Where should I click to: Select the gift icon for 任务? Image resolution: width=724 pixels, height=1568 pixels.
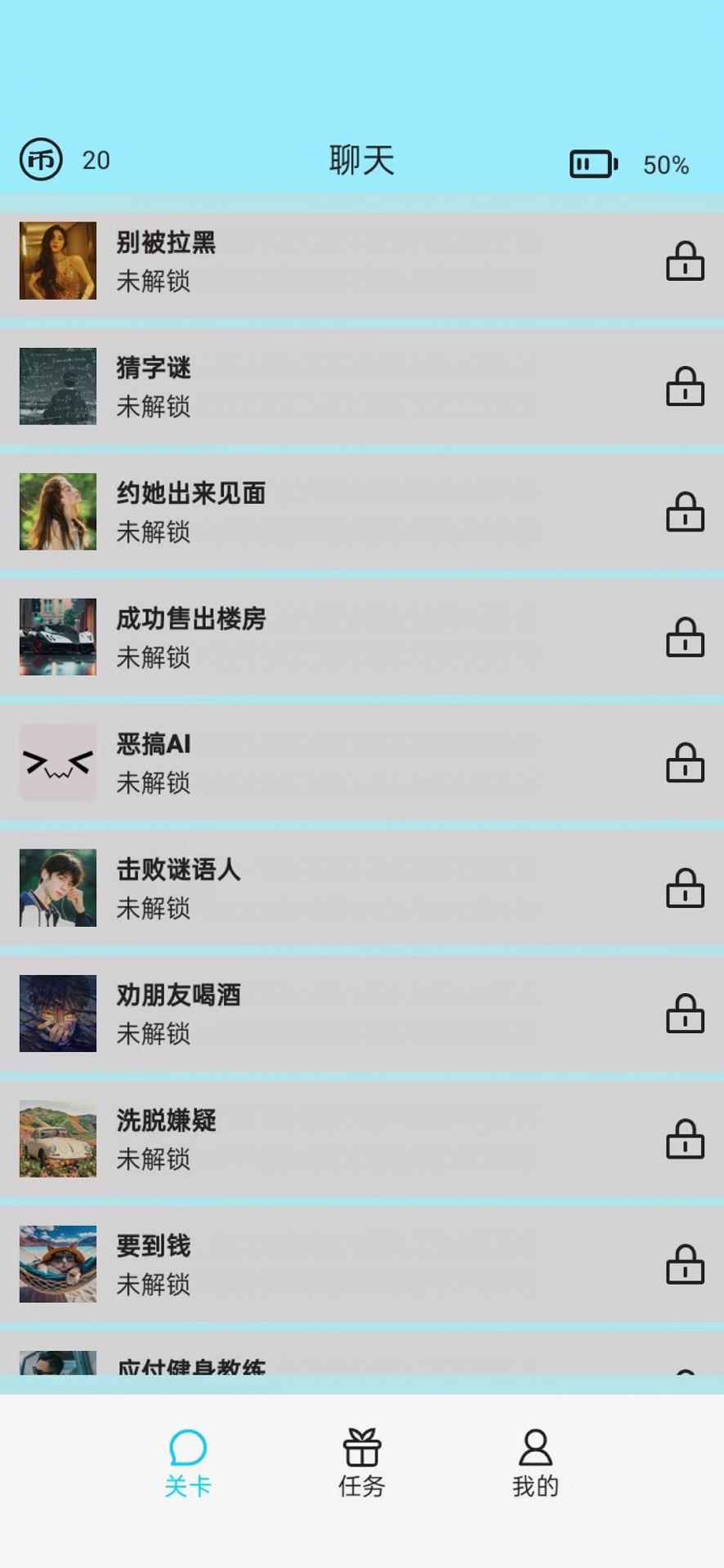(x=361, y=1447)
